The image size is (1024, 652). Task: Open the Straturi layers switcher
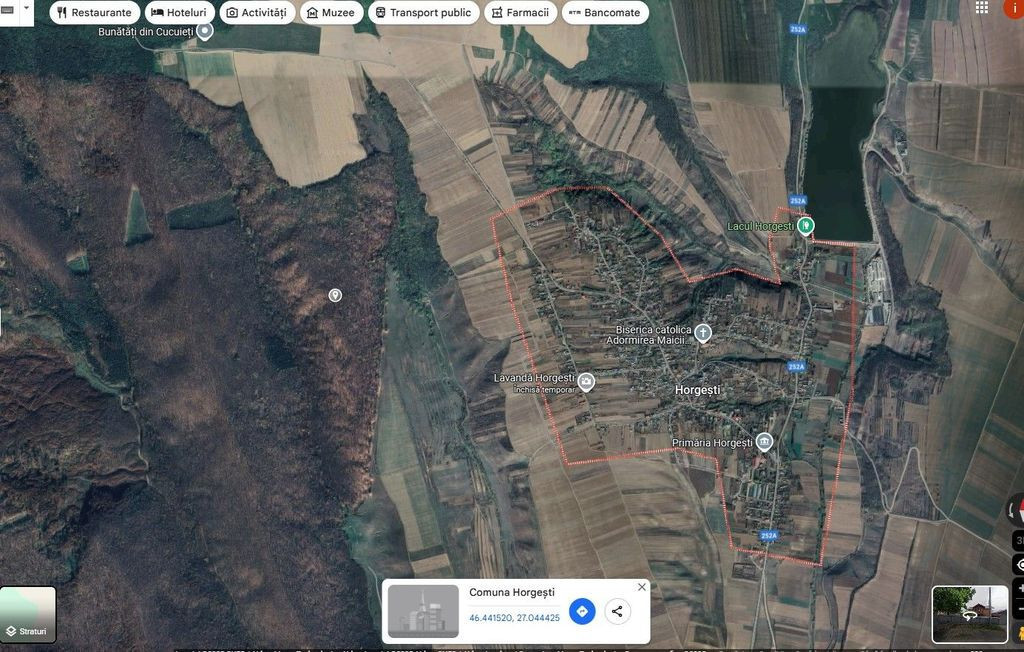[x=27, y=614]
